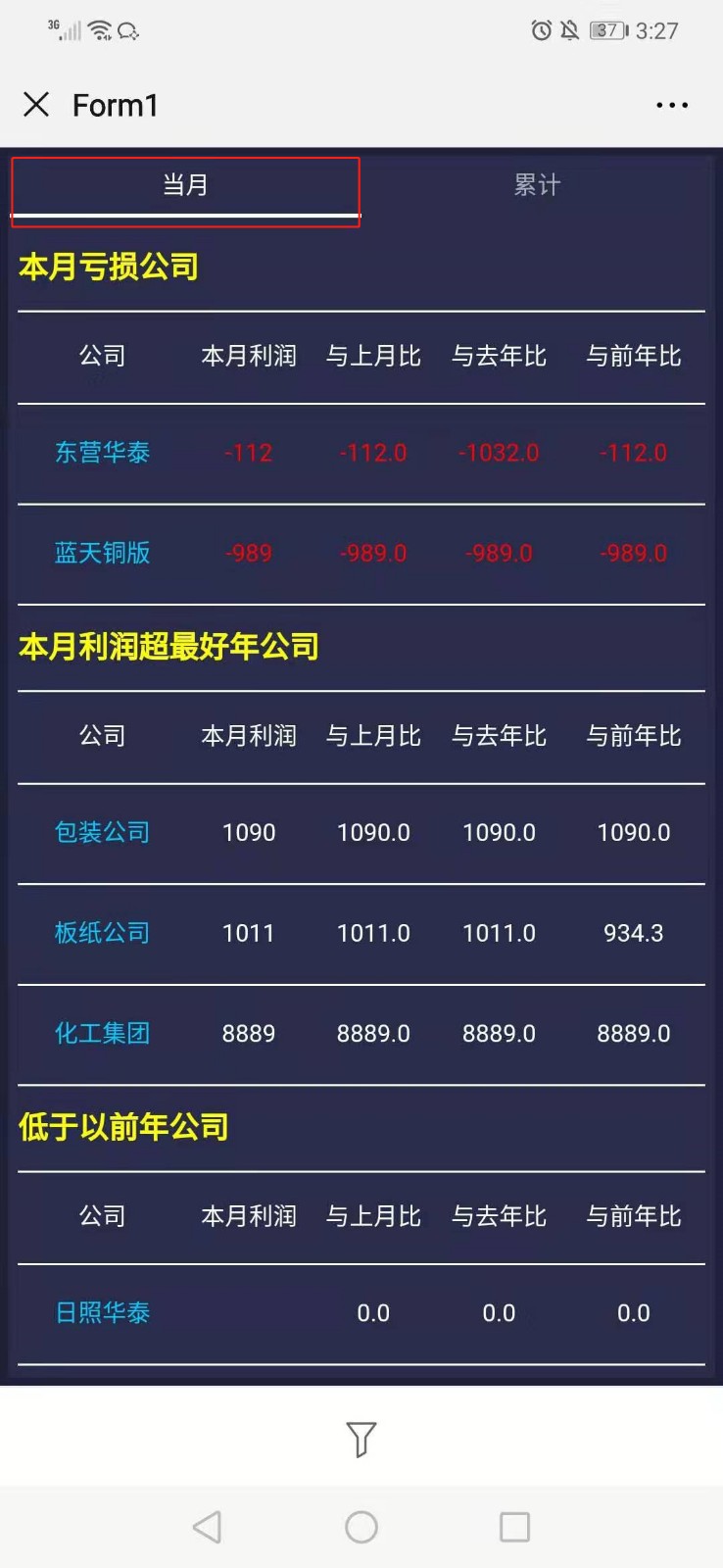Go back with the system back button
Image resolution: width=723 pixels, height=1568 pixels.
pyautogui.click(x=208, y=1527)
